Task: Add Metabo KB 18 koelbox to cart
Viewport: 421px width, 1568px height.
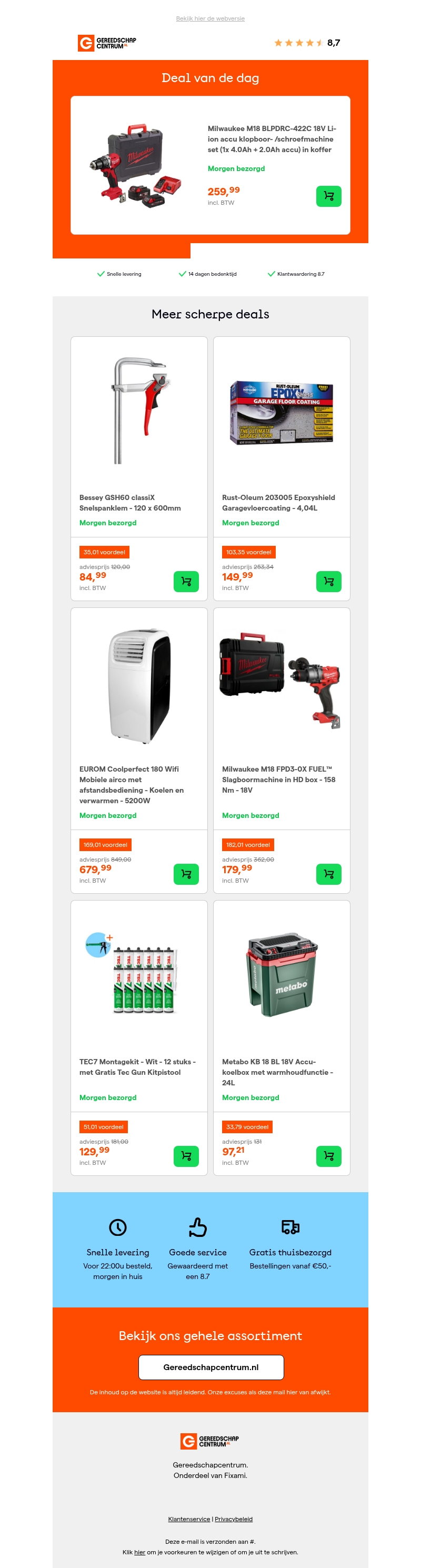Action: point(328,1156)
